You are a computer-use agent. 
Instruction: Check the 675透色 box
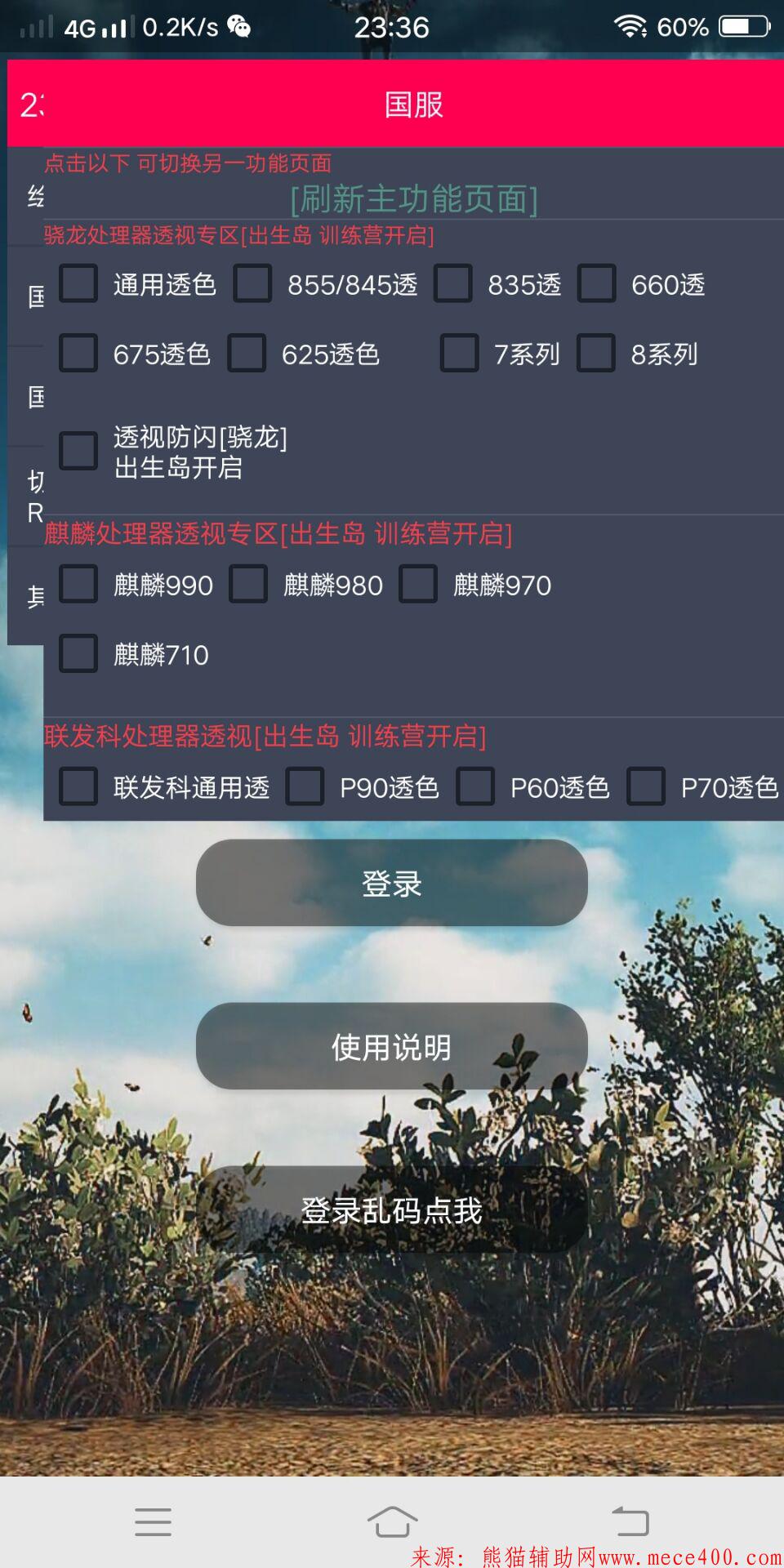pos(78,353)
